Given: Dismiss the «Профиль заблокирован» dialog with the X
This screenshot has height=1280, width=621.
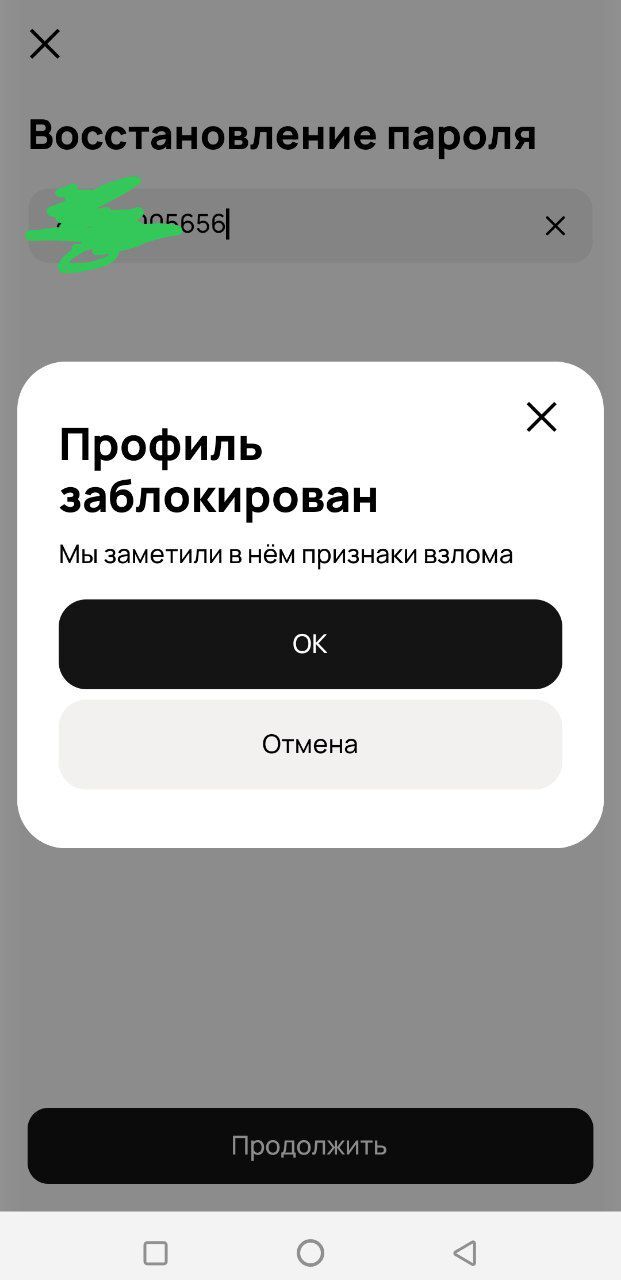Looking at the screenshot, I should tap(541, 417).
